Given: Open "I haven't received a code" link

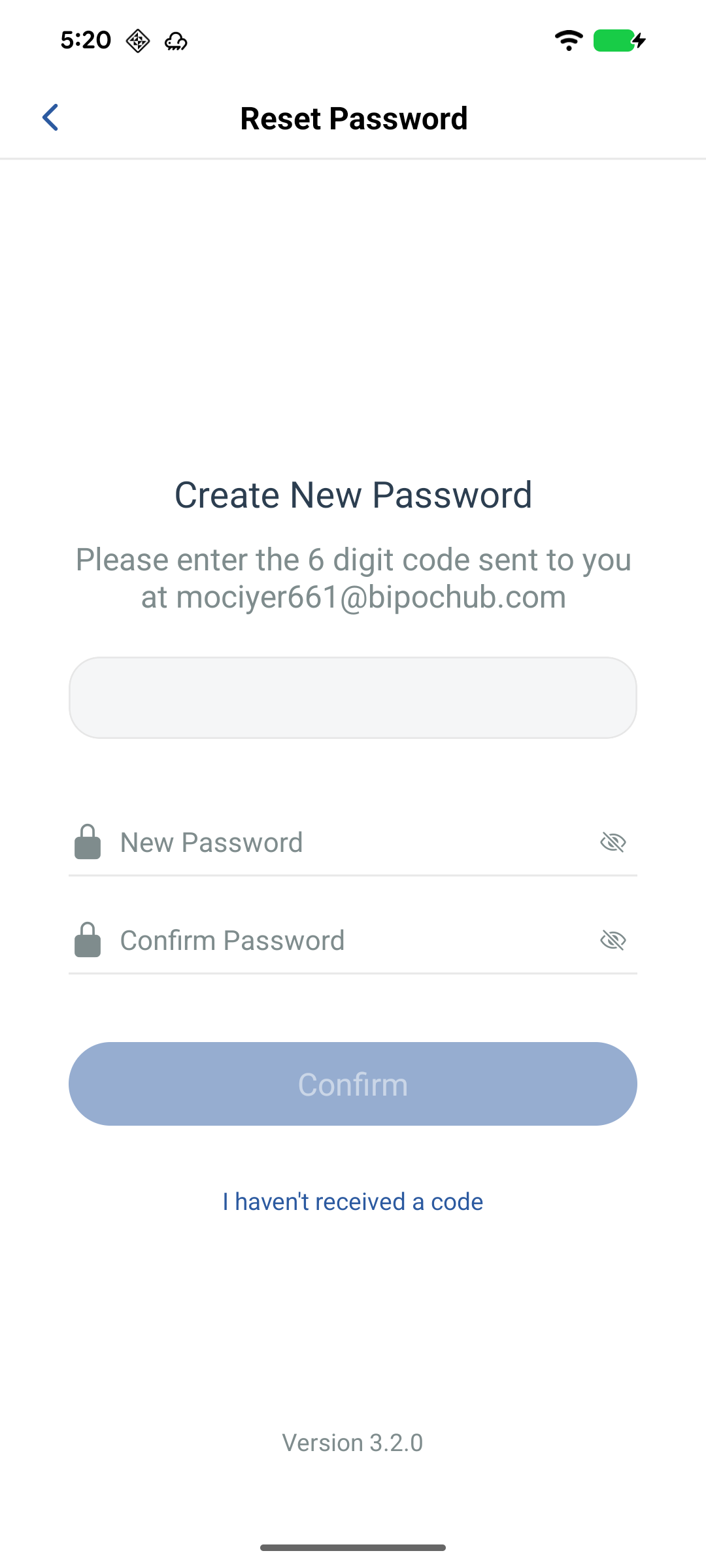Looking at the screenshot, I should 353,1201.
